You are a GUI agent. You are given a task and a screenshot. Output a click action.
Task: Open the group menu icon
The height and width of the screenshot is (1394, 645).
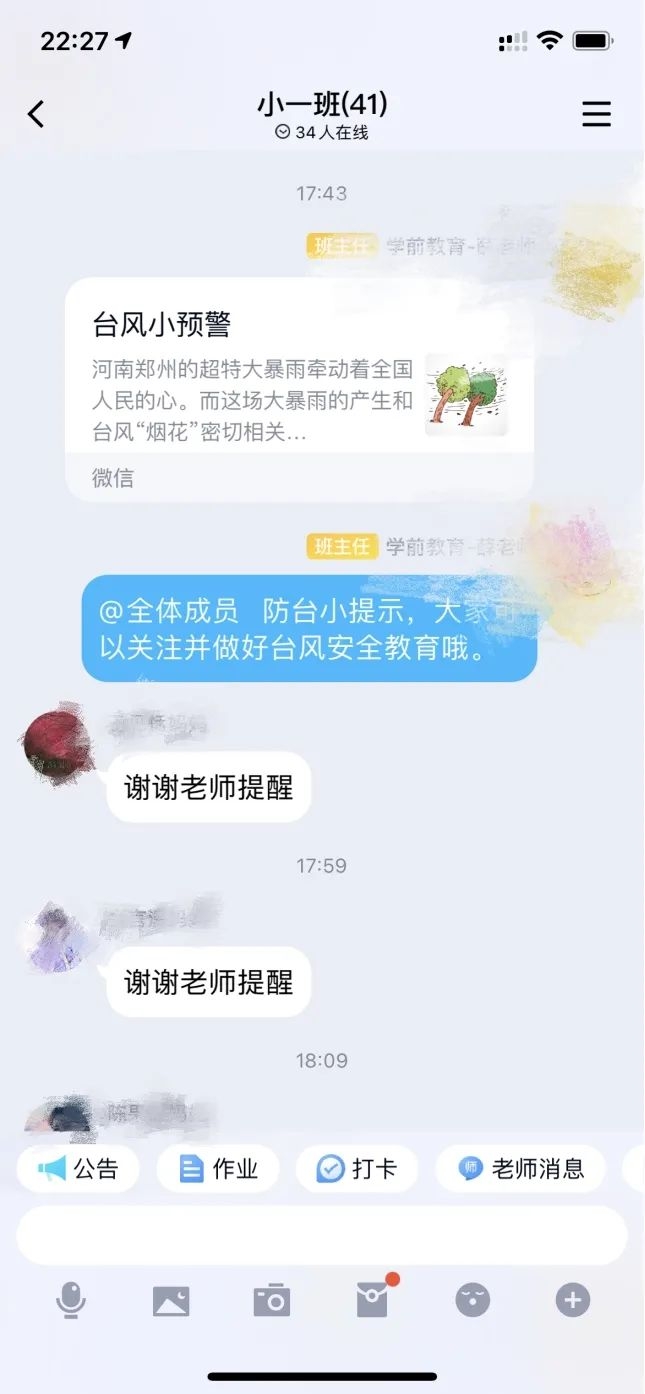click(x=596, y=114)
